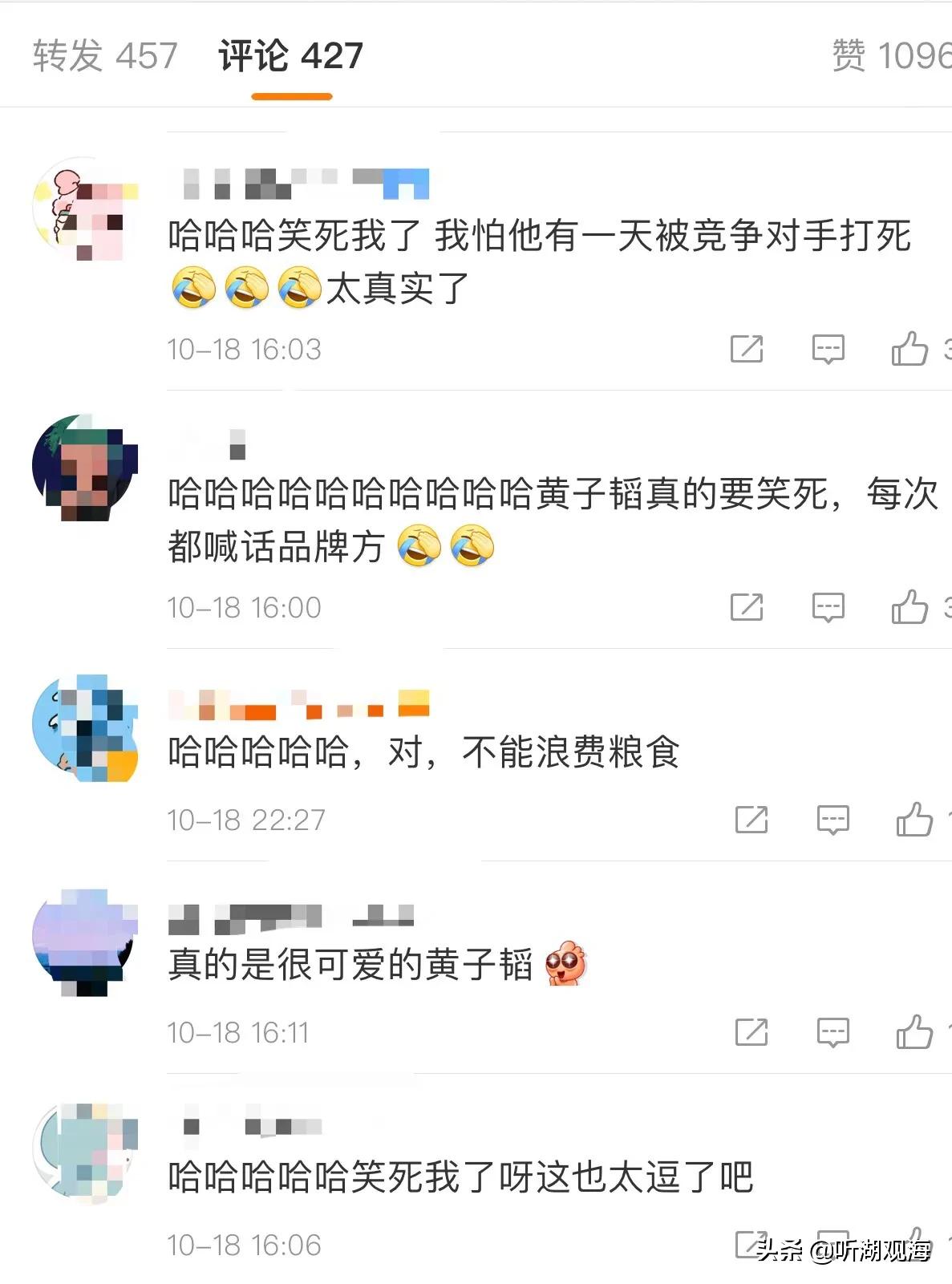Visit profile of the 这也太逗了吧 commenter

(x=85, y=1152)
